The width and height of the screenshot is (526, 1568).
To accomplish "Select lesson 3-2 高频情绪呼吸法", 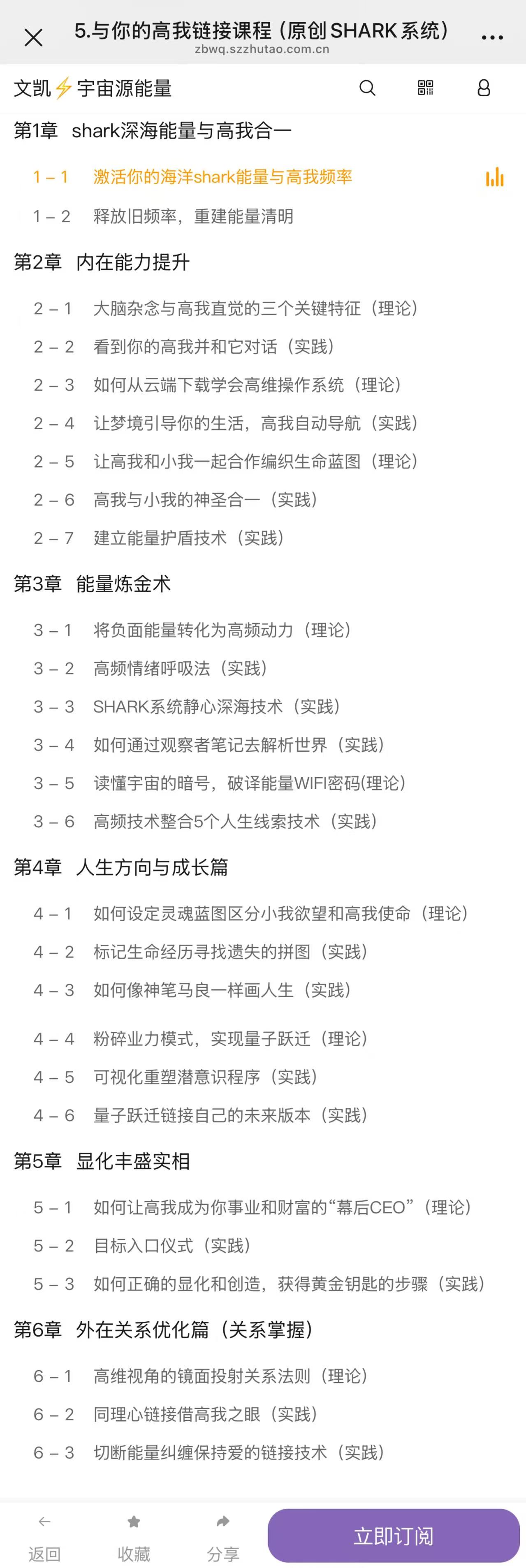I will click(x=180, y=668).
